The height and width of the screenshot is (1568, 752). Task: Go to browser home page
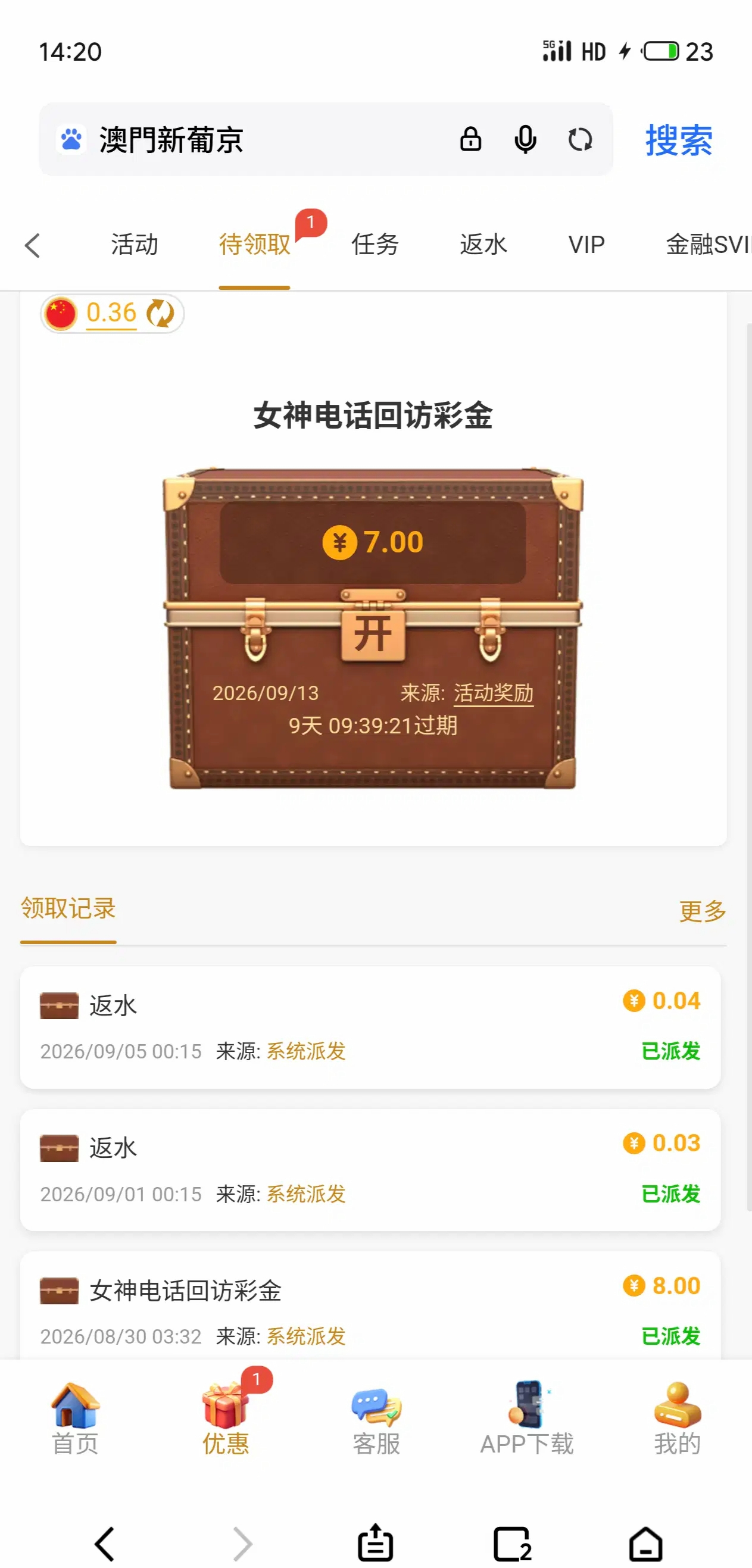pos(645,1544)
